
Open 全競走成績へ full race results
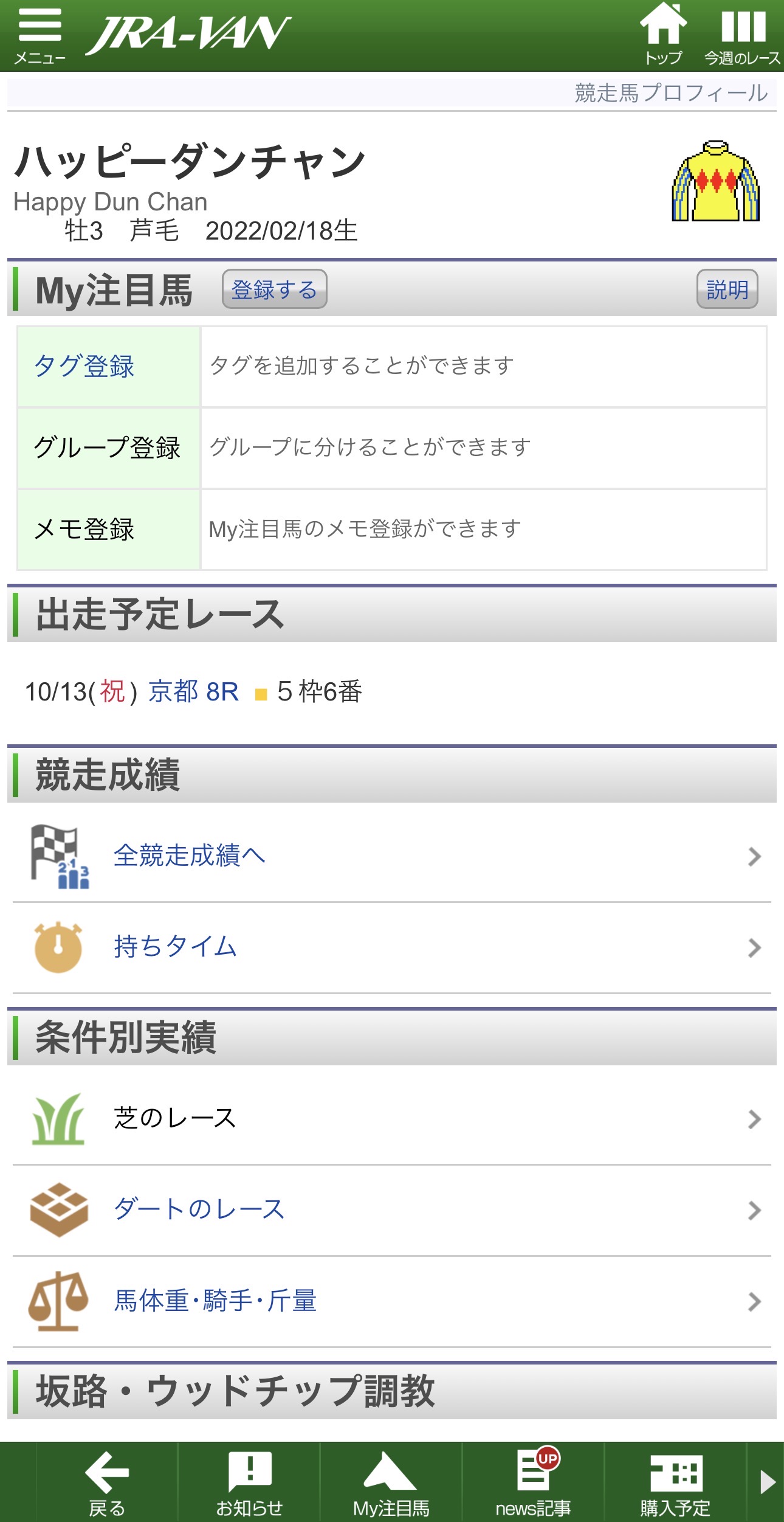pyautogui.click(x=190, y=856)
